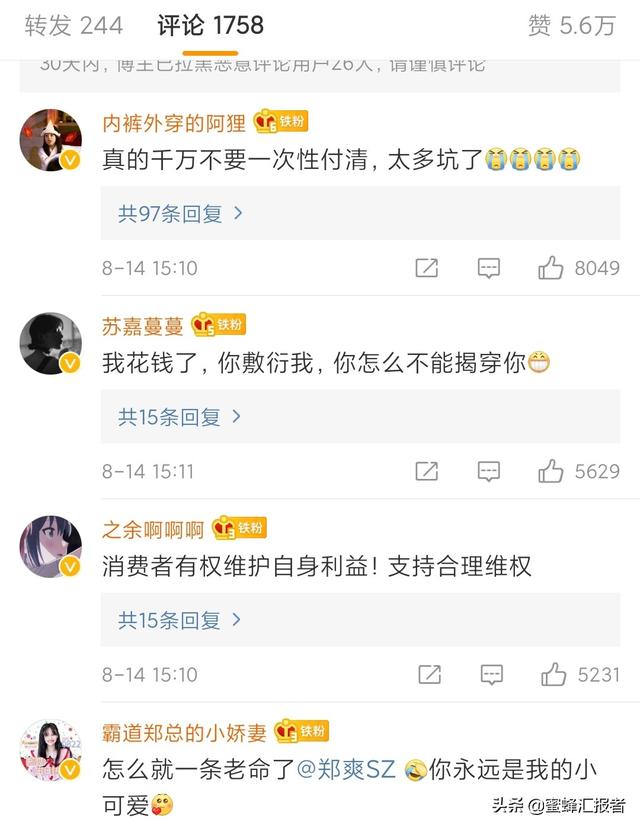Expand 共97条回复 replies

pyautogui.click(x=180, y=213)
